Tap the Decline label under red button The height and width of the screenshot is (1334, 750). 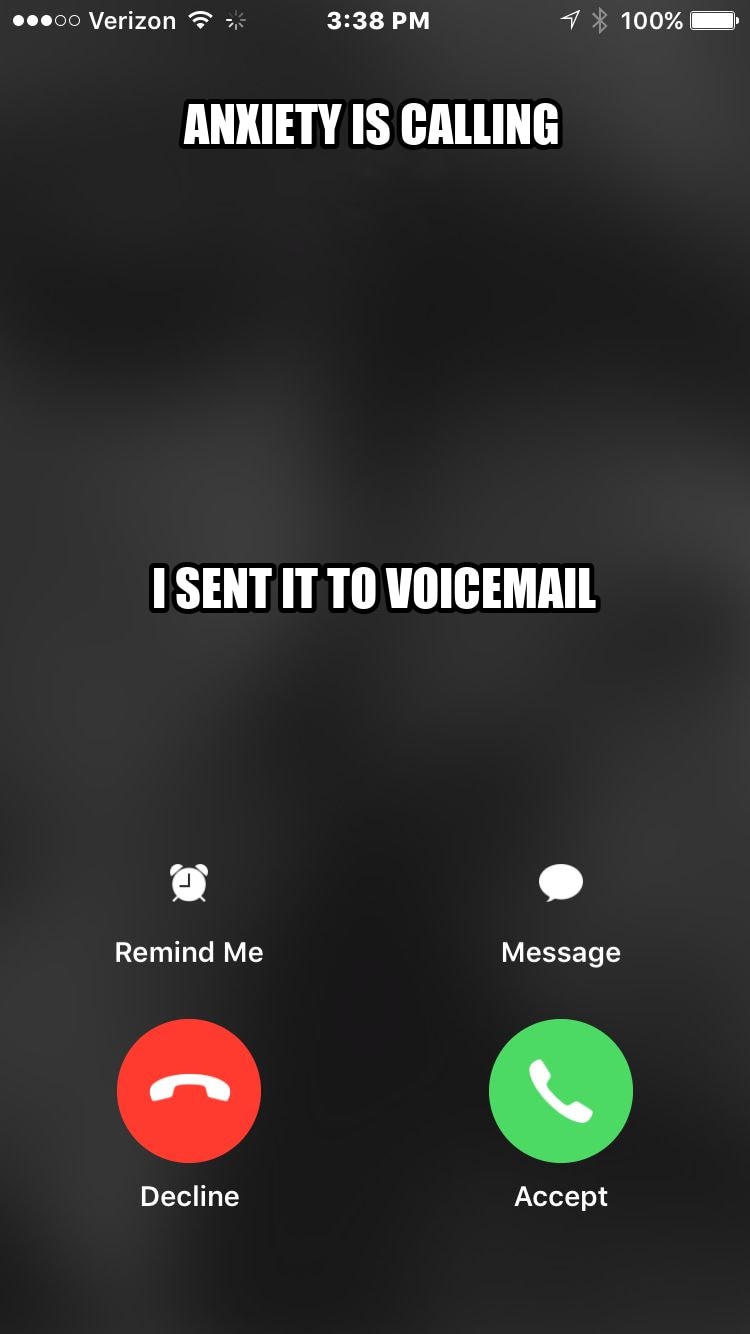tap(189, 1196)
